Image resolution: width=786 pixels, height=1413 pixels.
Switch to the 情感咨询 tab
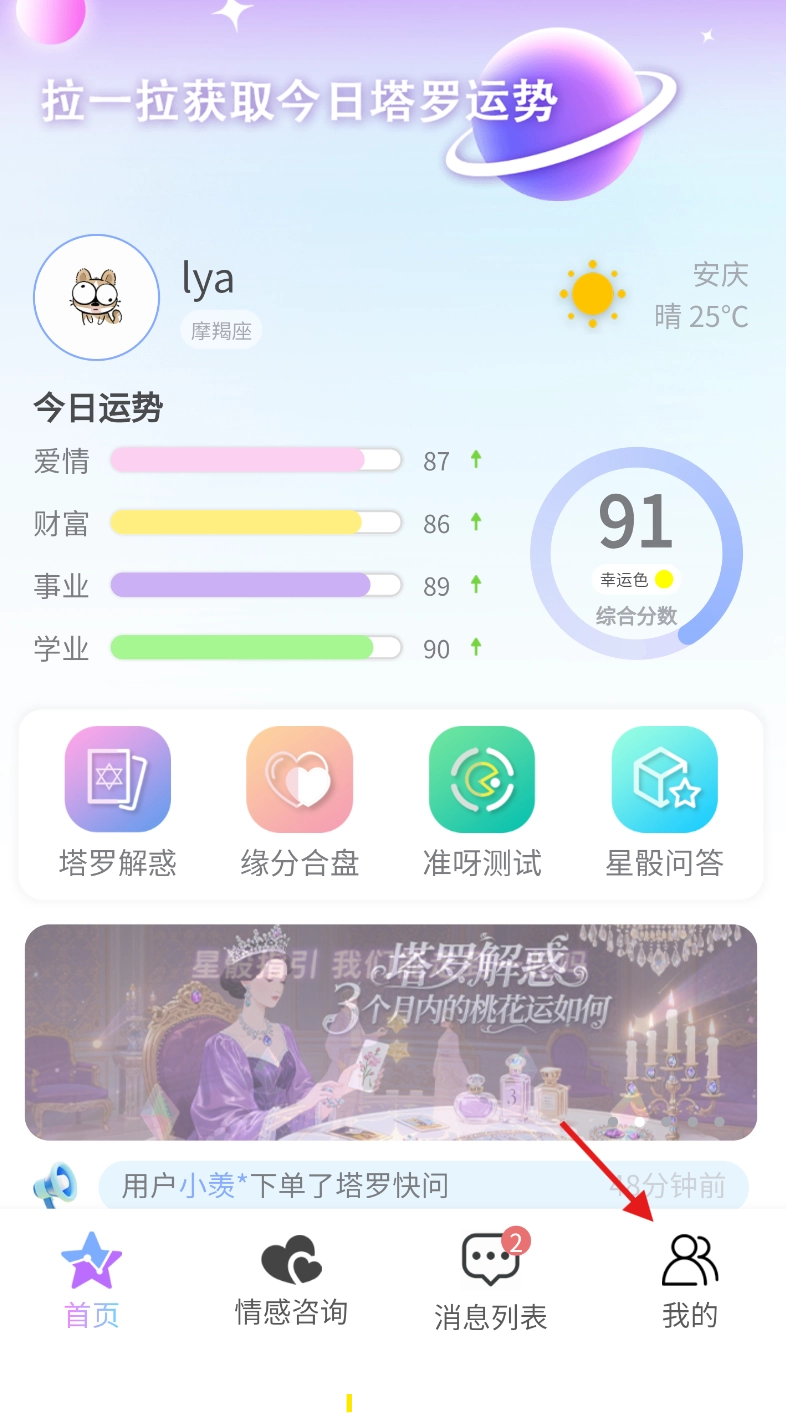coord(291,1280)
